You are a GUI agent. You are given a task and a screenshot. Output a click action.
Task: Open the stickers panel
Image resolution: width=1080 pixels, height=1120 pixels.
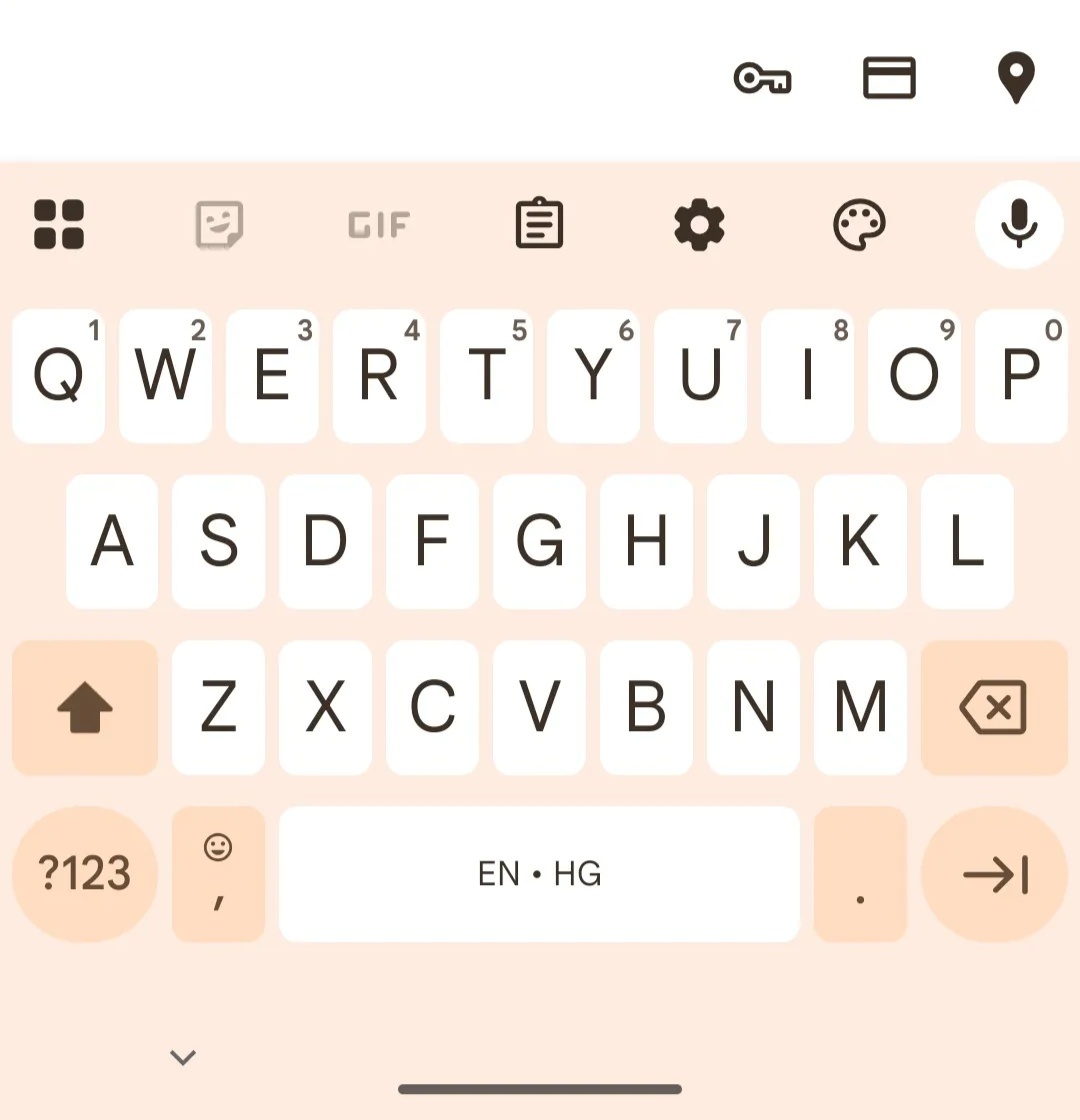point(219,224)
